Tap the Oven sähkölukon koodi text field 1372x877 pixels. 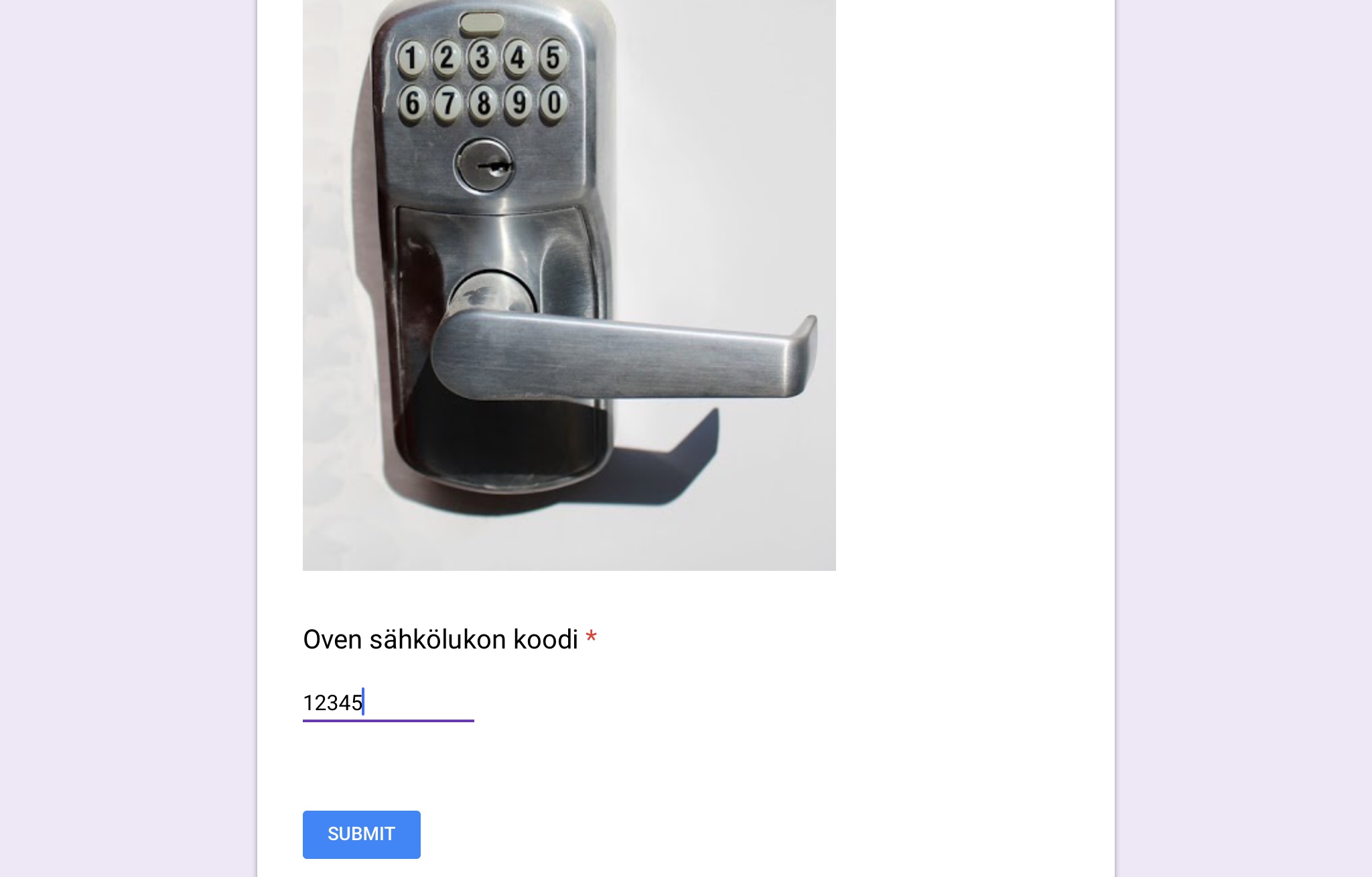[x=388, y=703]
